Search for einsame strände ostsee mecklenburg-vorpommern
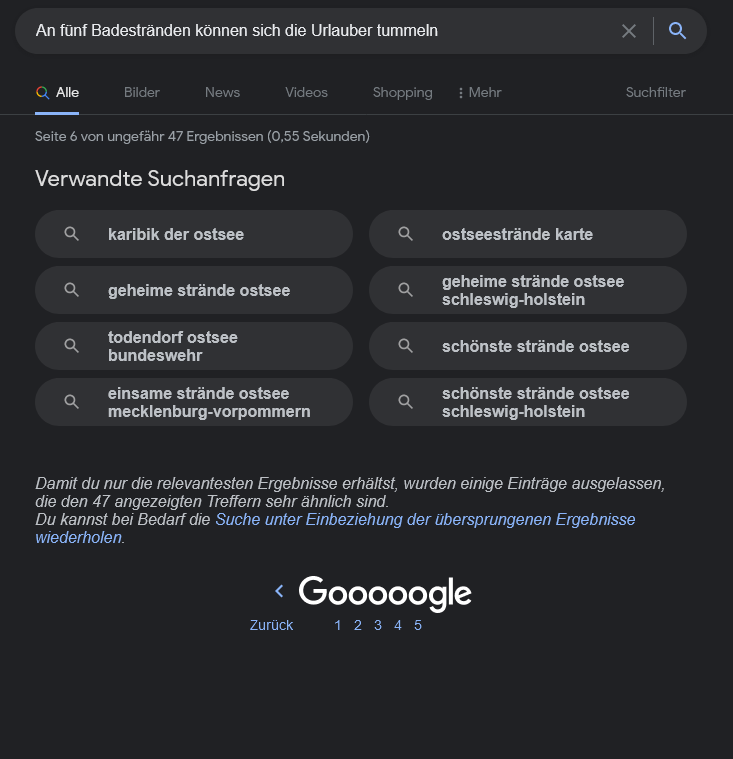The image size is (733, 759). click(194, 402)
